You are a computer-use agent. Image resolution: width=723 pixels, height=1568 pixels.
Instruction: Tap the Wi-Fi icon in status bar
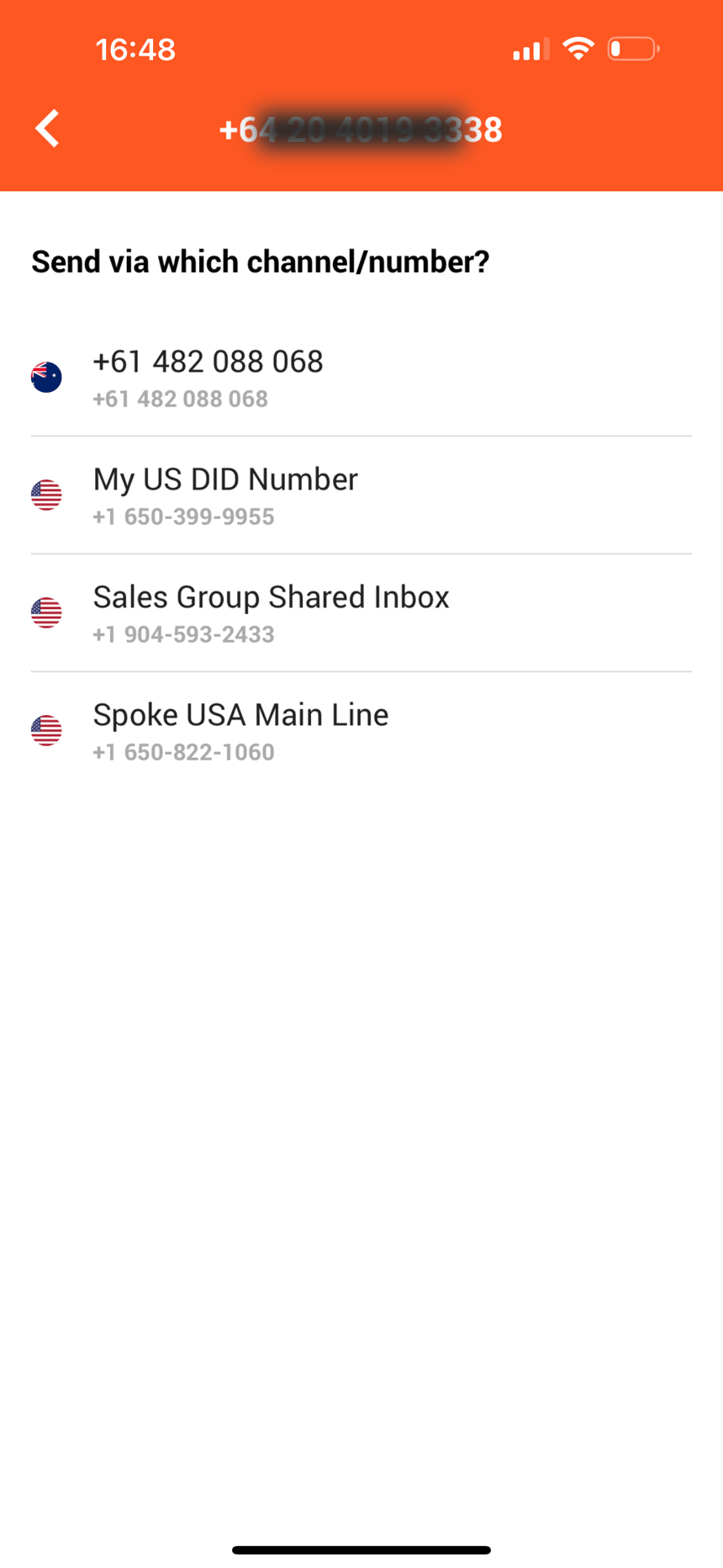[x=578, y=48]
